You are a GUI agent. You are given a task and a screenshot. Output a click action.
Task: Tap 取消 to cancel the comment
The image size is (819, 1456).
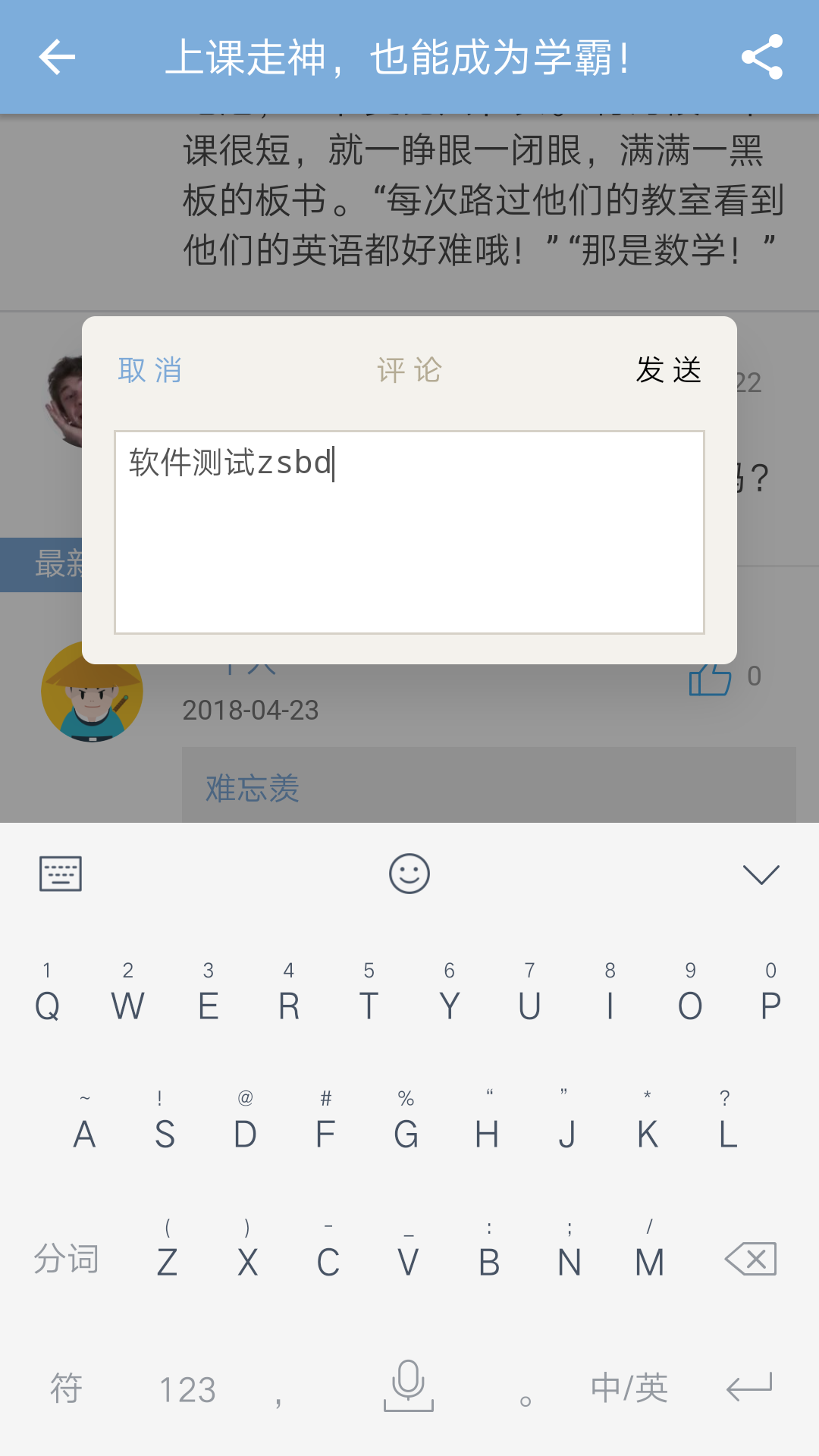tap(150, 370)
